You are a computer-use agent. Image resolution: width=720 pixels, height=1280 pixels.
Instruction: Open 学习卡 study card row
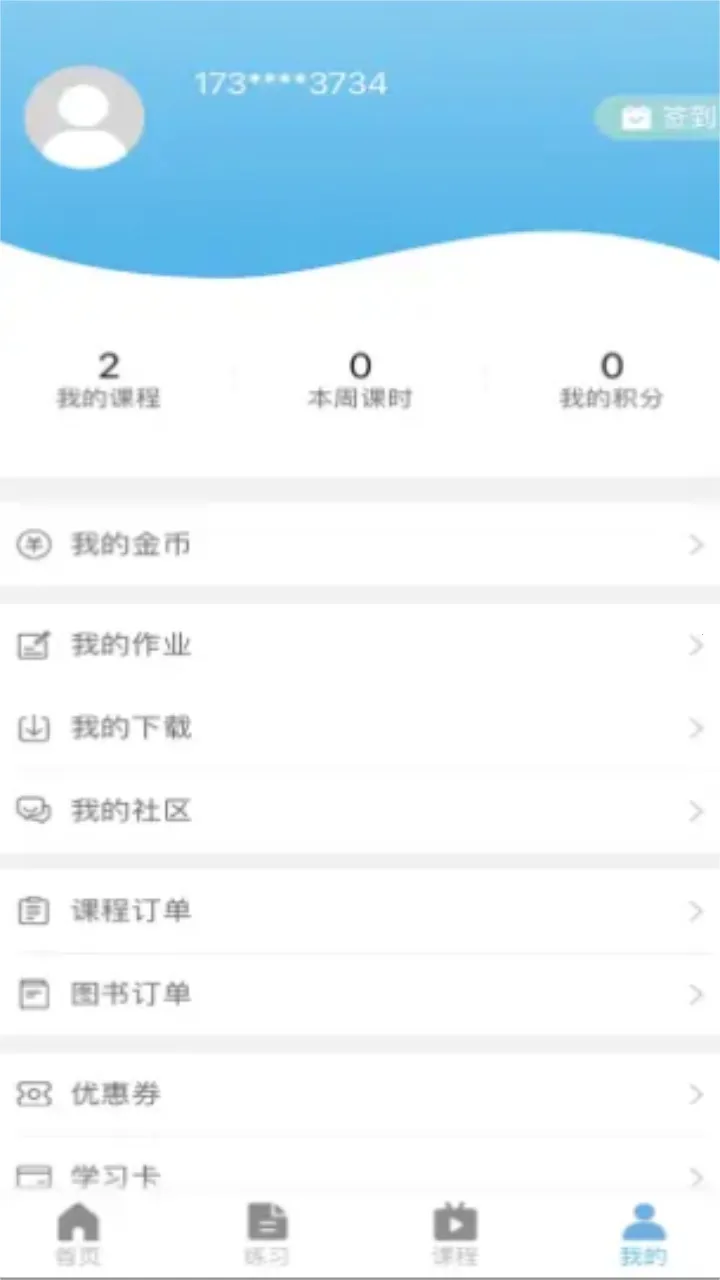360,1174
